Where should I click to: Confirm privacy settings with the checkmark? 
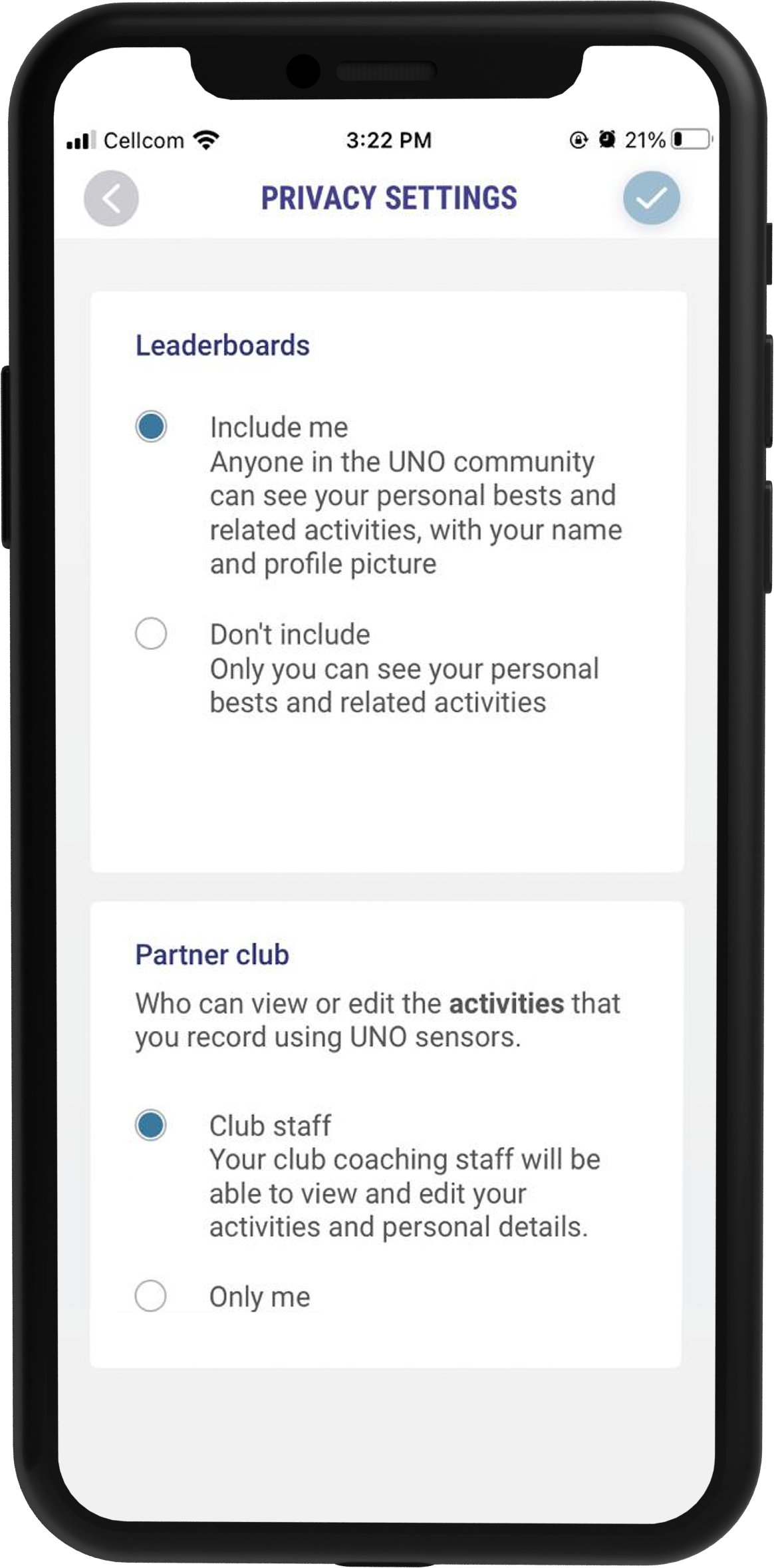point(651,198)
